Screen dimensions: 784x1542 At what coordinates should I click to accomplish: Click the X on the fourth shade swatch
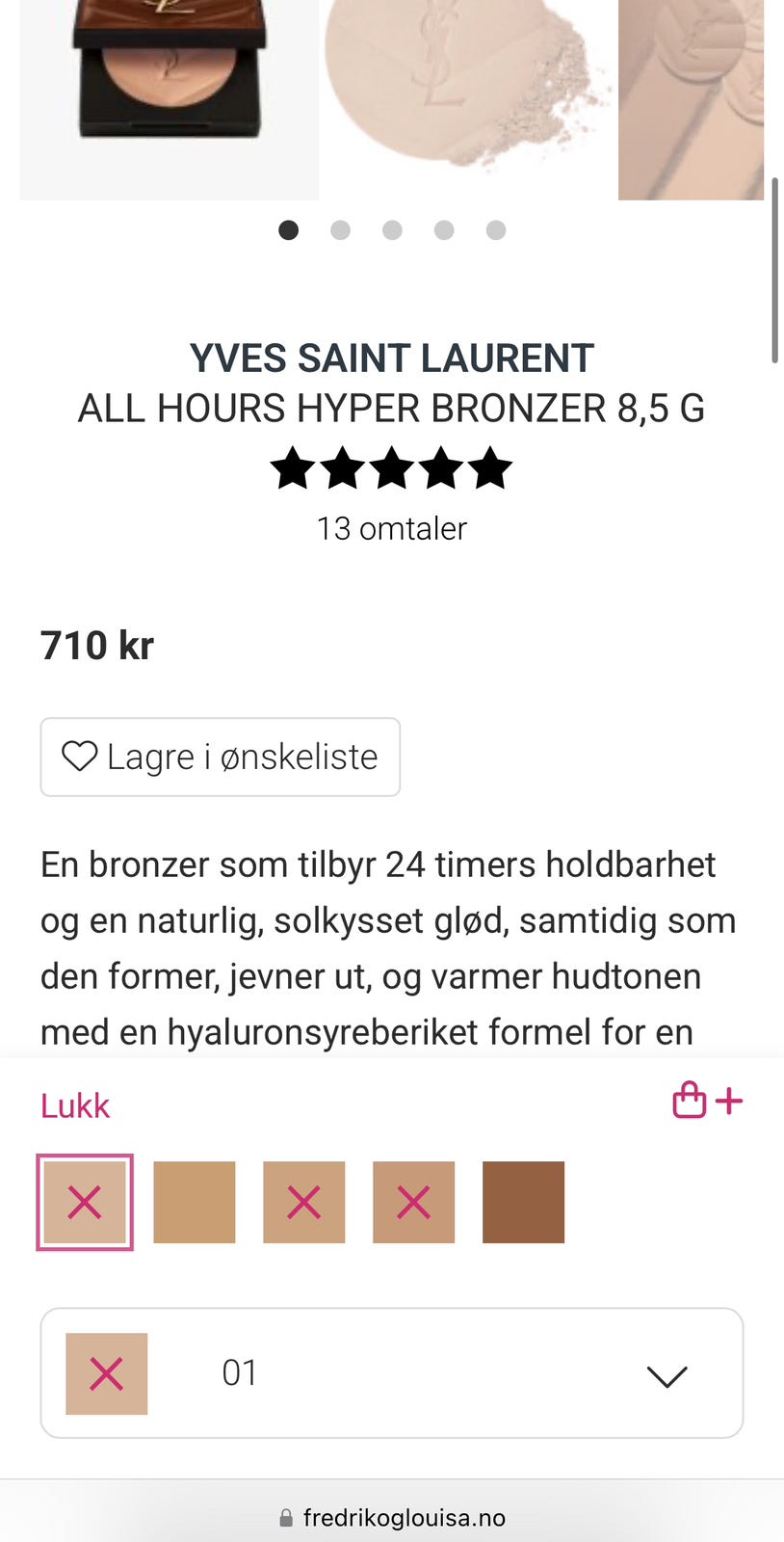413,1202
